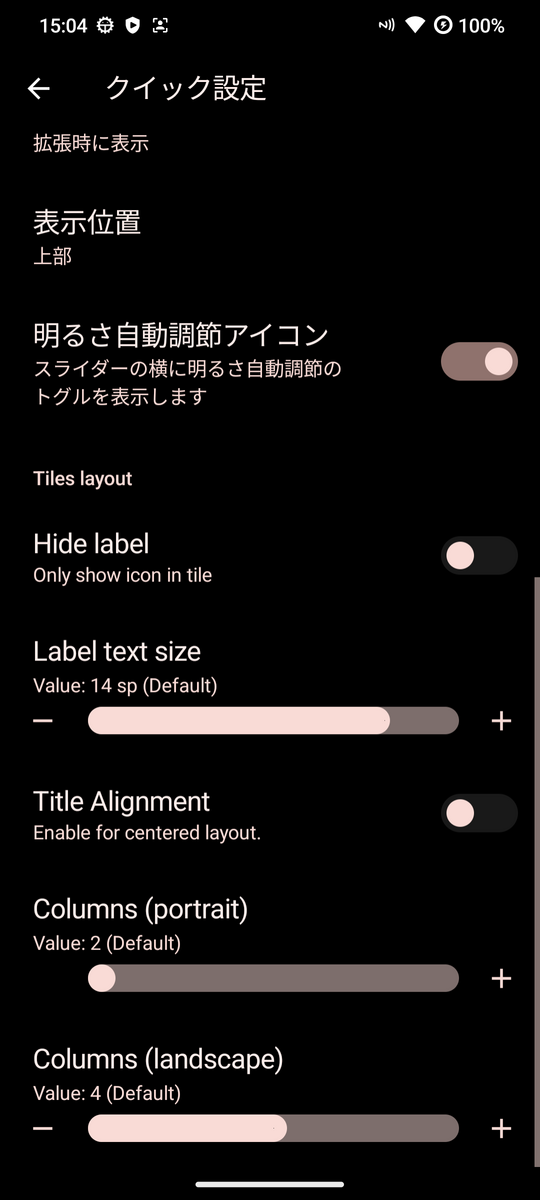Go back using the arrow icon
540x1200 pixels.
(x=38, y=89)
